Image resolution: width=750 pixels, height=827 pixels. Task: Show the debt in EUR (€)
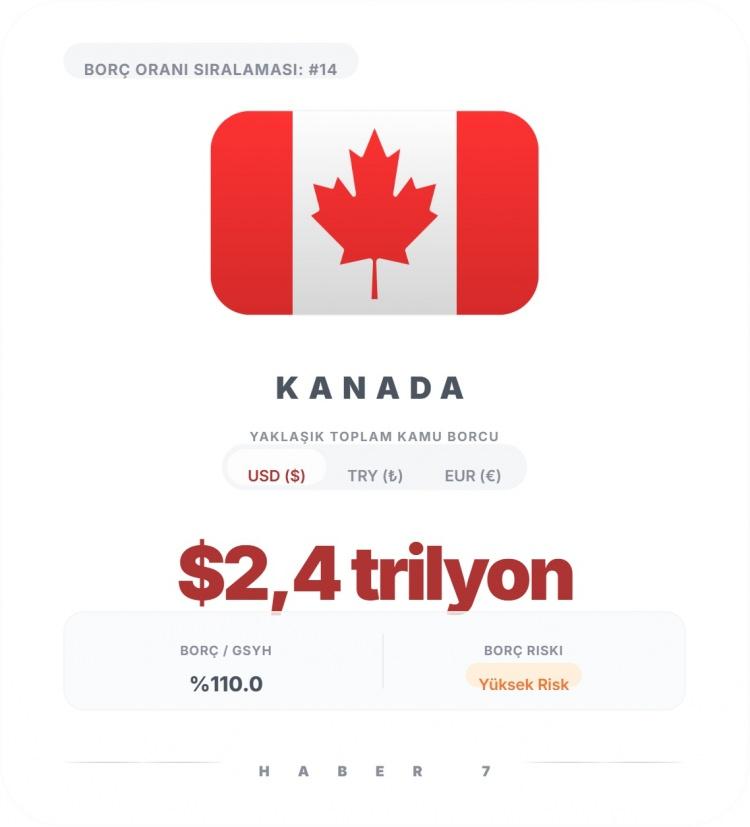coord(473,475)
